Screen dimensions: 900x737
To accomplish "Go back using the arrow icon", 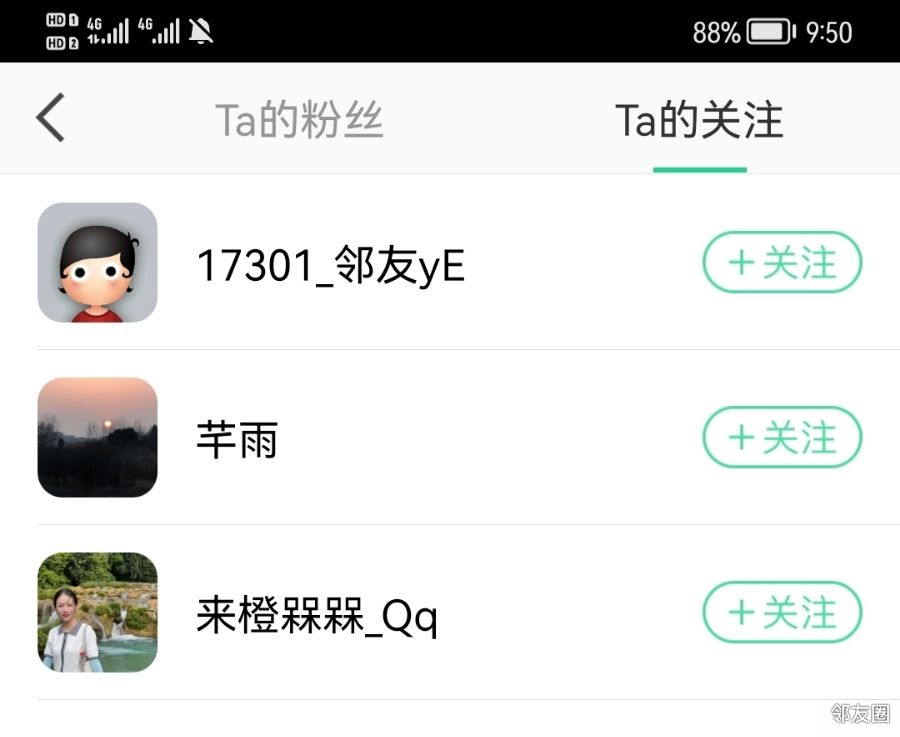I will click(50, 118).
